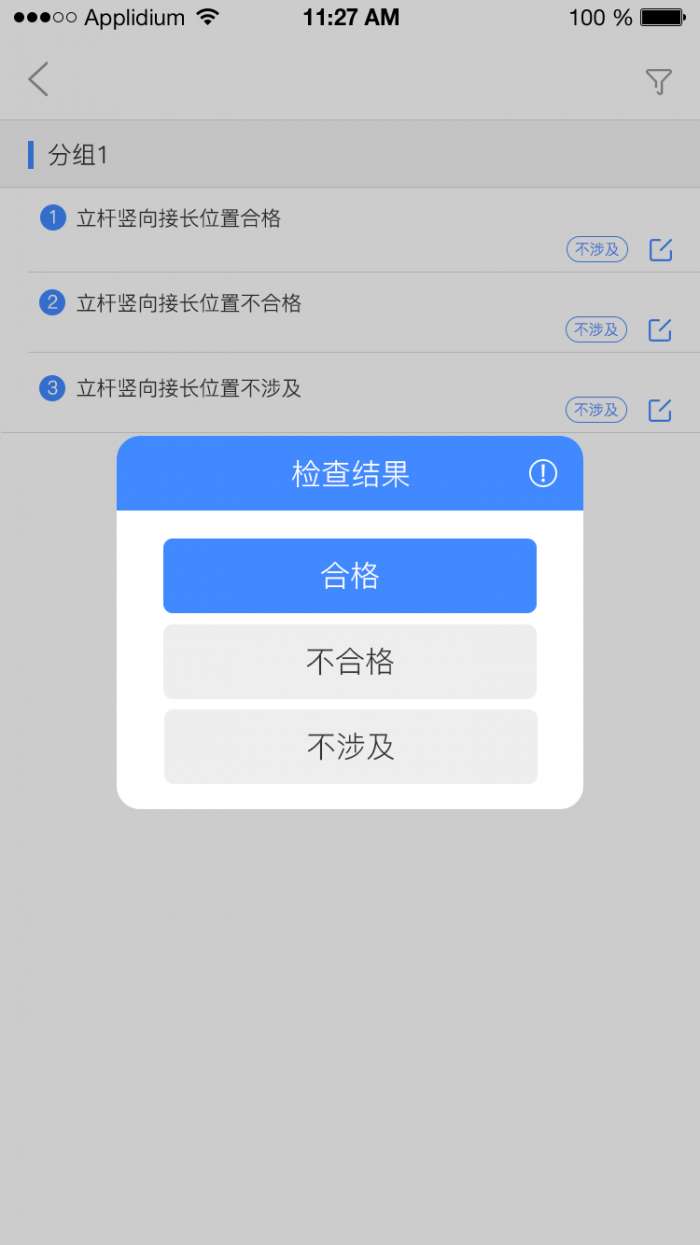Edit item 立杆竖向接长位置不涉及

(660, 410)
